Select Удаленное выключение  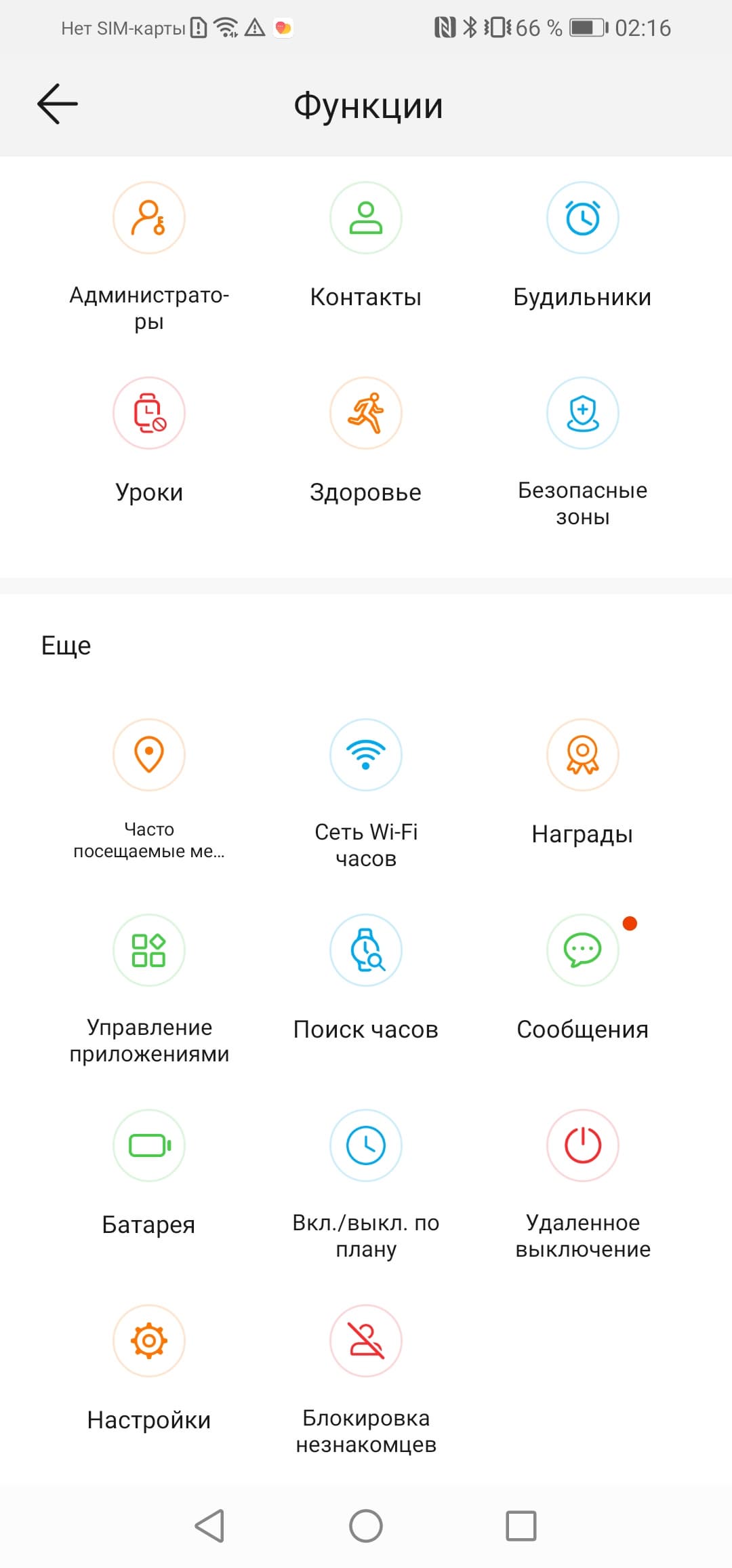[x=583, y=1146]
